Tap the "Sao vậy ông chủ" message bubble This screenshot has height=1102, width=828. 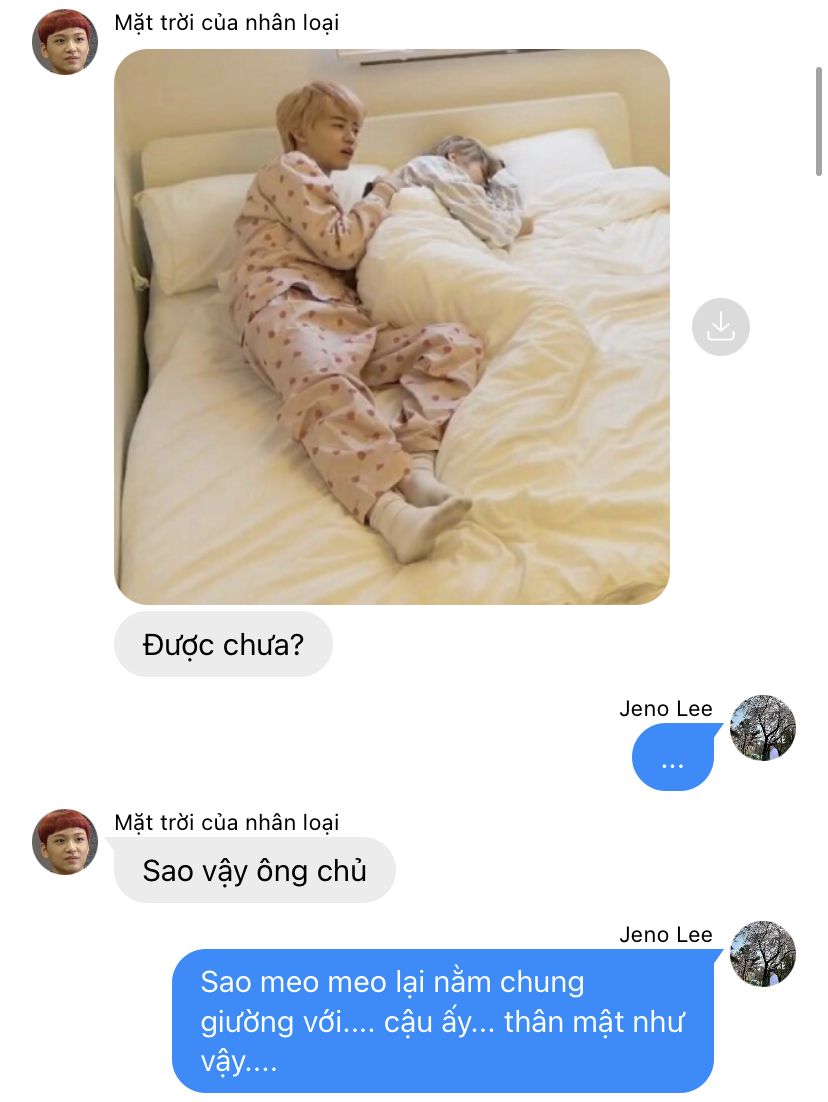[254, 870]
